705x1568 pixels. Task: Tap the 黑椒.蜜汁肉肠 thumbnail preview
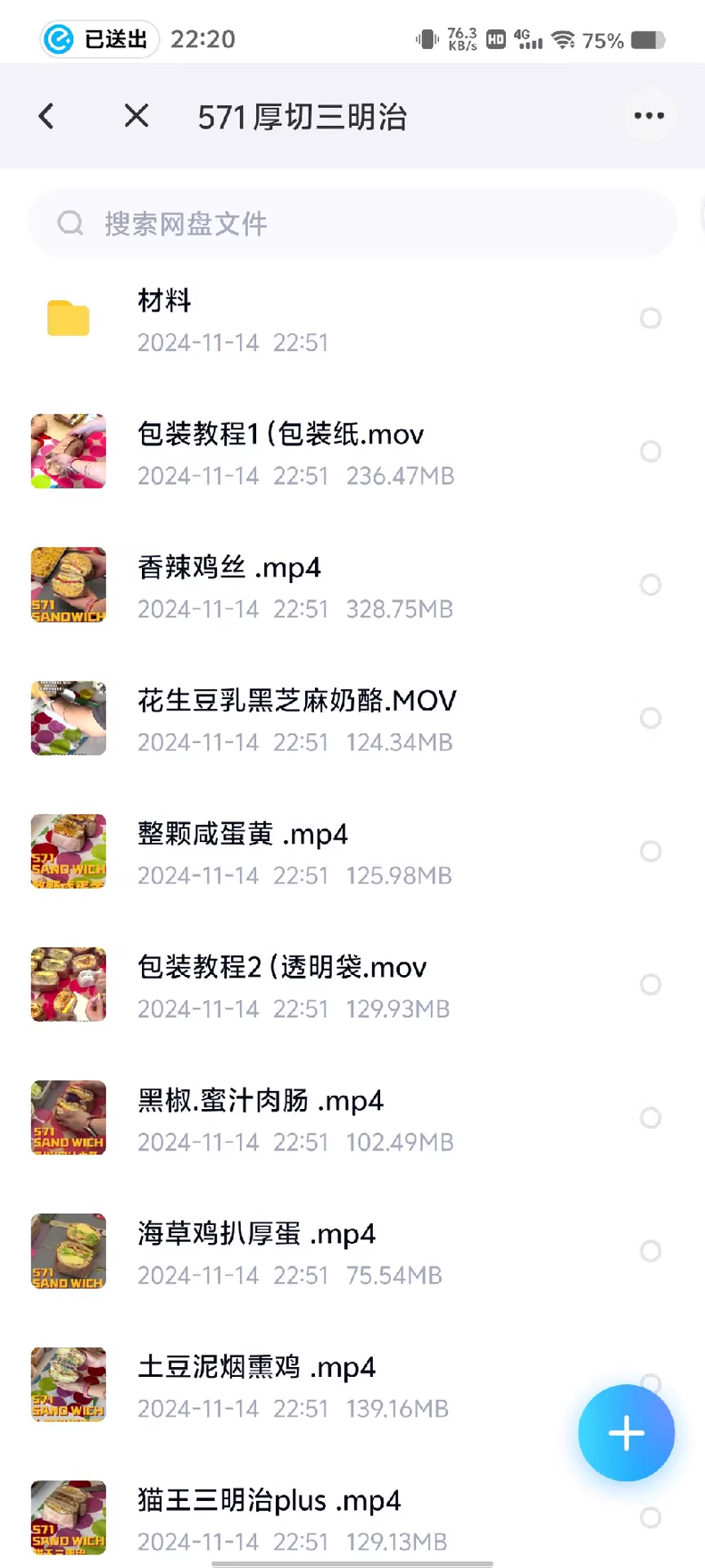(x=68, y=1117)
